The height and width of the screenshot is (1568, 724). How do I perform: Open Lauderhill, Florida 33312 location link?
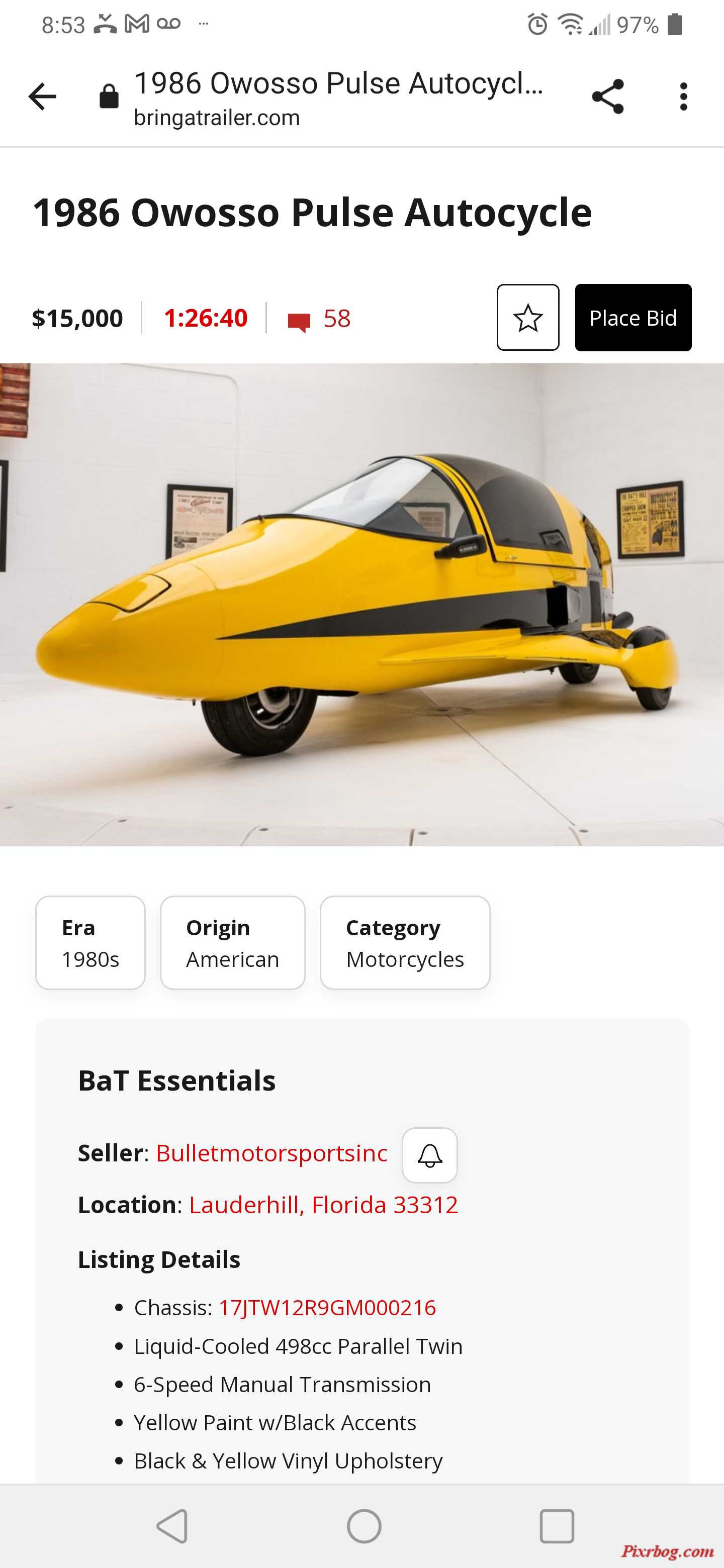tap(323, 1205)
